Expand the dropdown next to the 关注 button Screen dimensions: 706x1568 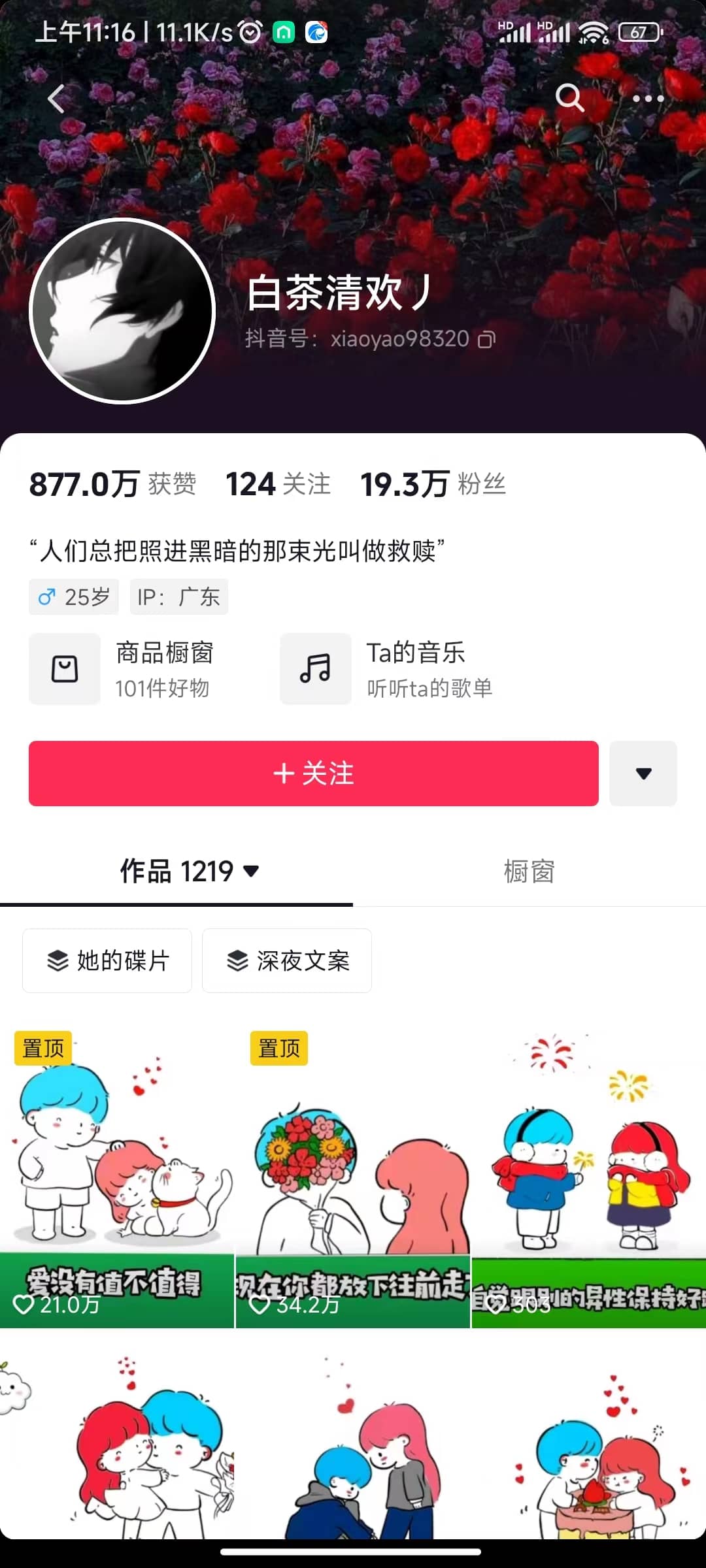(x=643, y=774)
